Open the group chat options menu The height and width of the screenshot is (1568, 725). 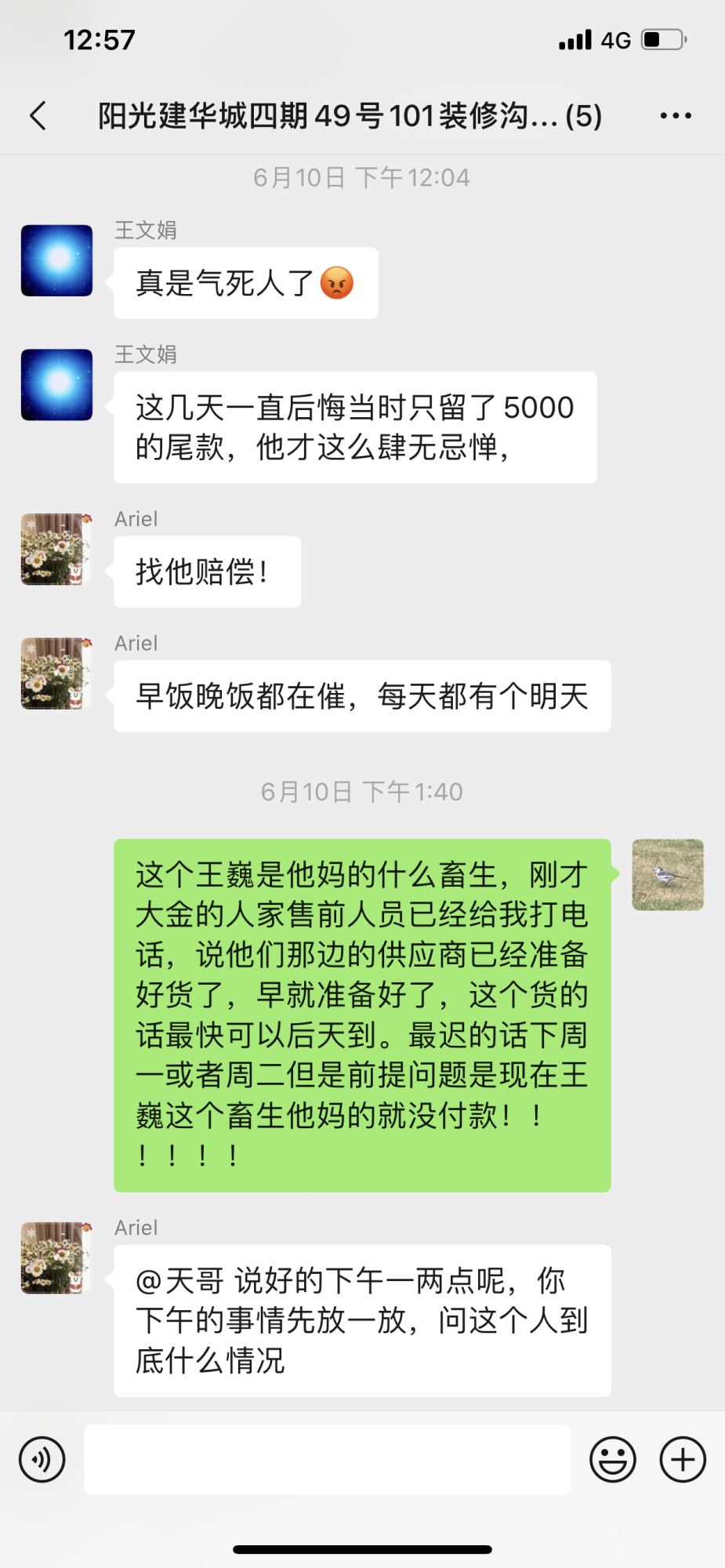tap(675, 115)
